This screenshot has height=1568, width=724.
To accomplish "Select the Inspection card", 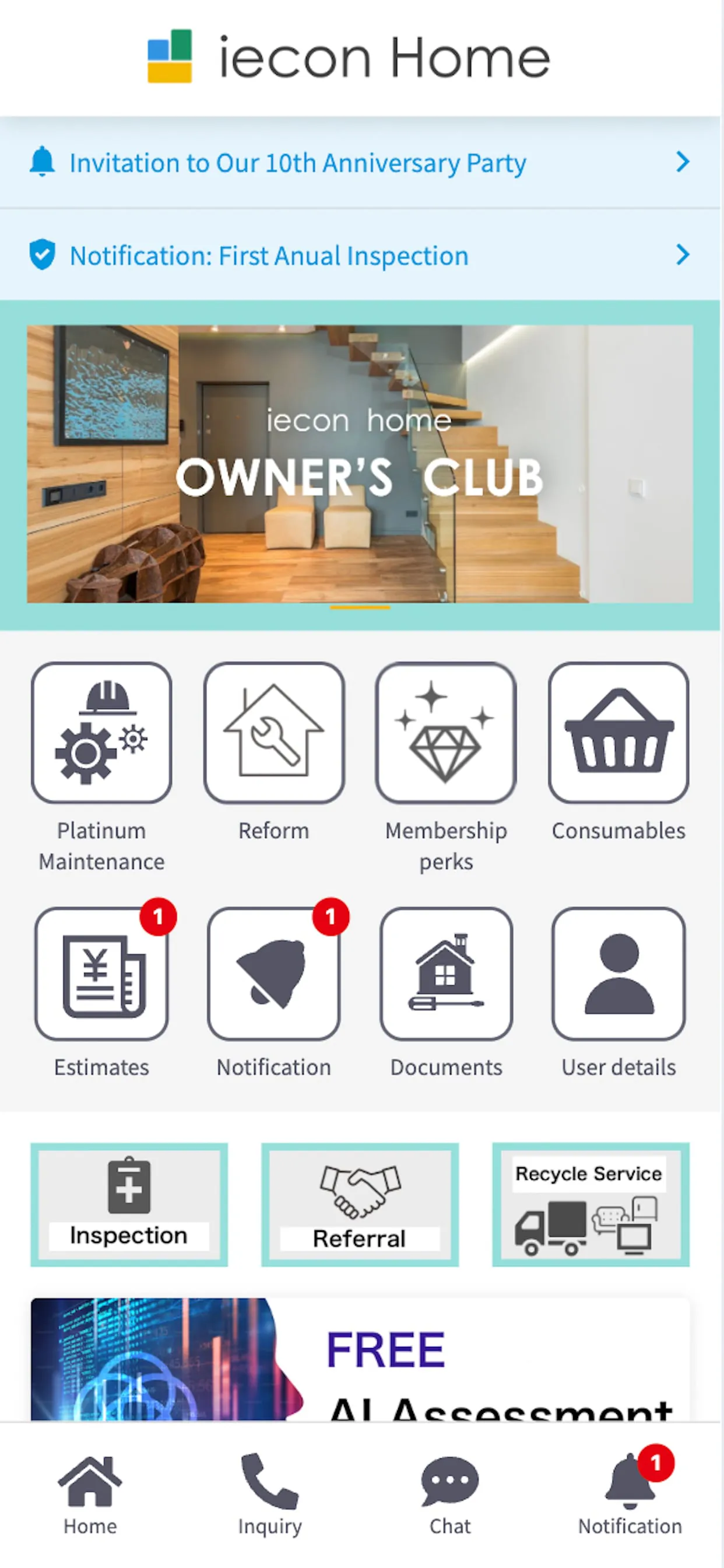I will click(x=129, y=1205).
